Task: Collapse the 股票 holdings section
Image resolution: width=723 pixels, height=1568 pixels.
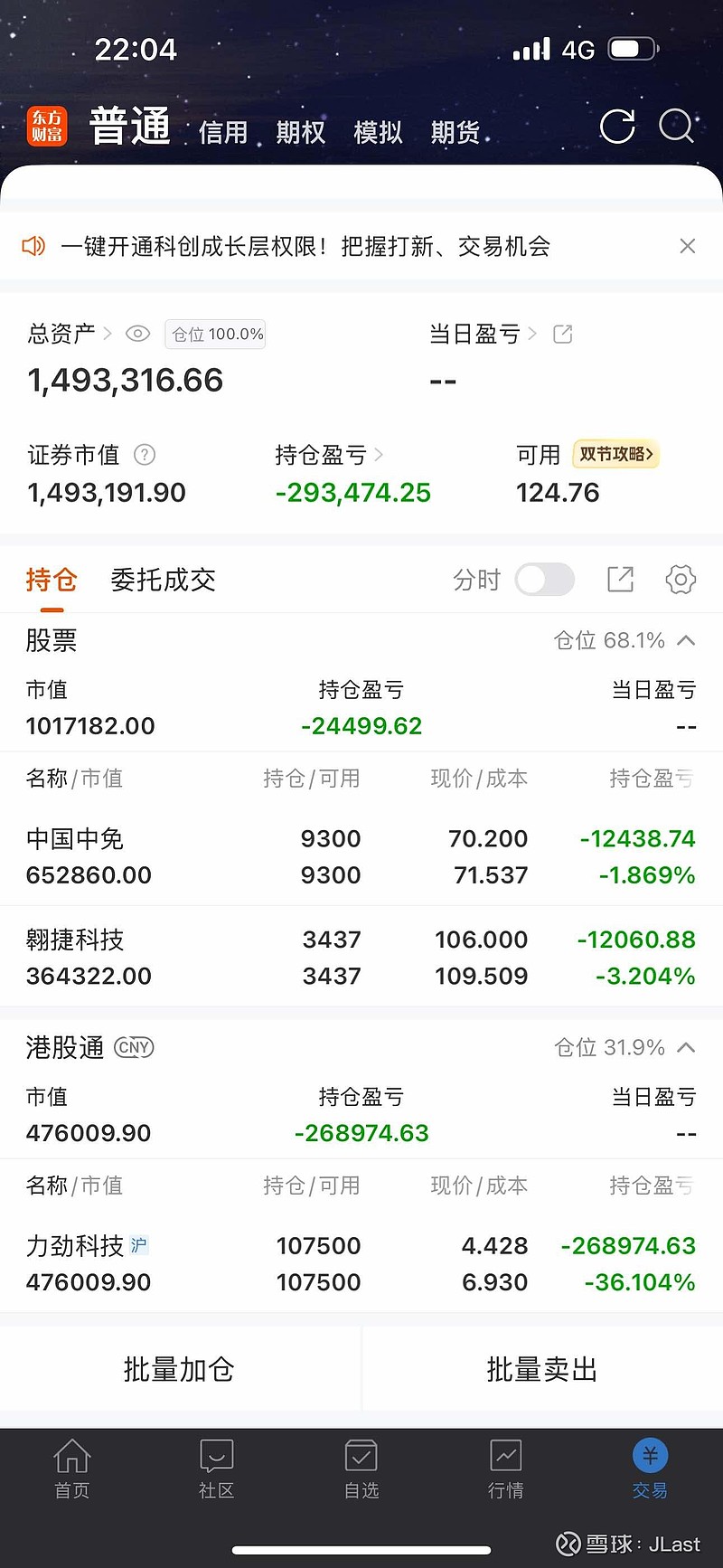Action: pos(686,640)
